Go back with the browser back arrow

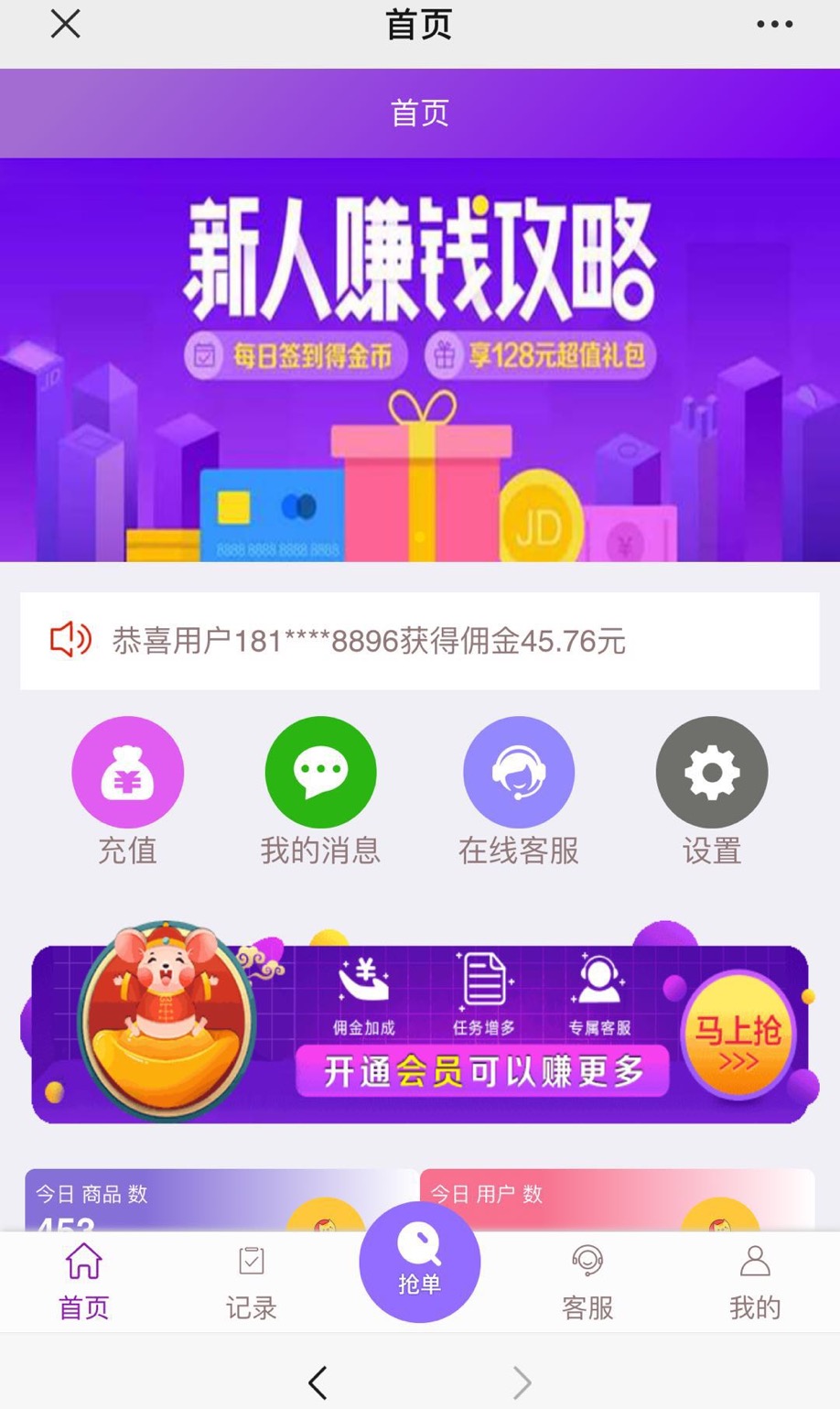(x=318, y=1382)
